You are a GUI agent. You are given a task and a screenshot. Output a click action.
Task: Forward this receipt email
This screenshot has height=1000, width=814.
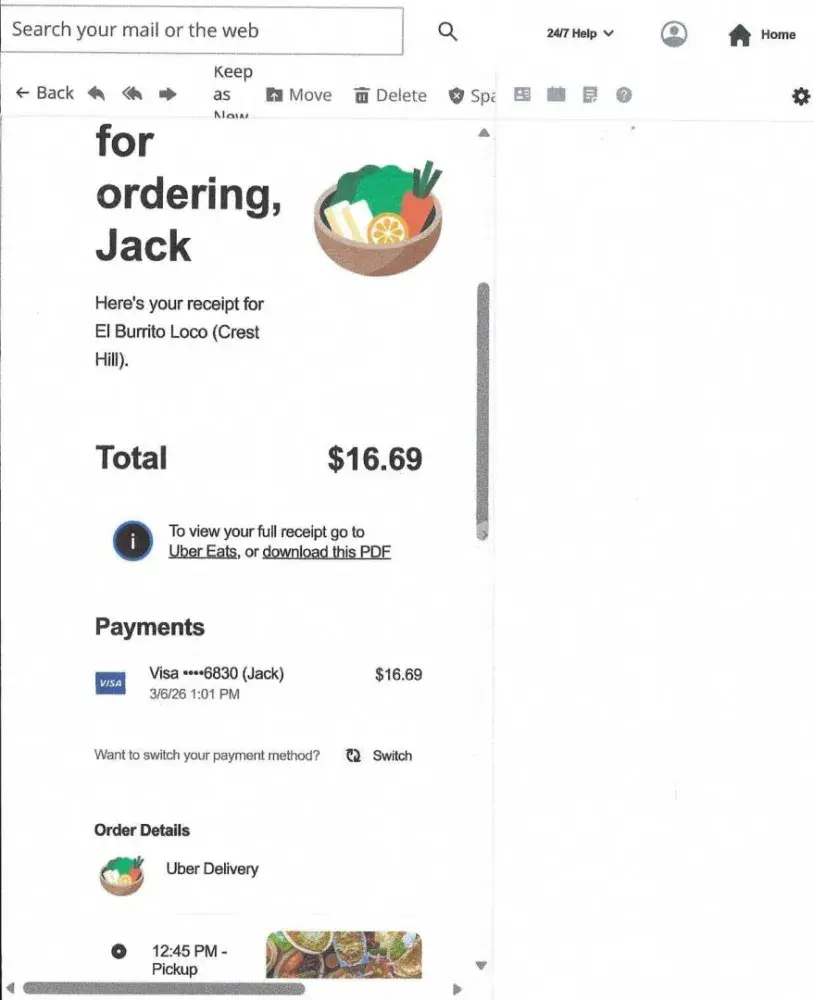(x=167, y=94)
